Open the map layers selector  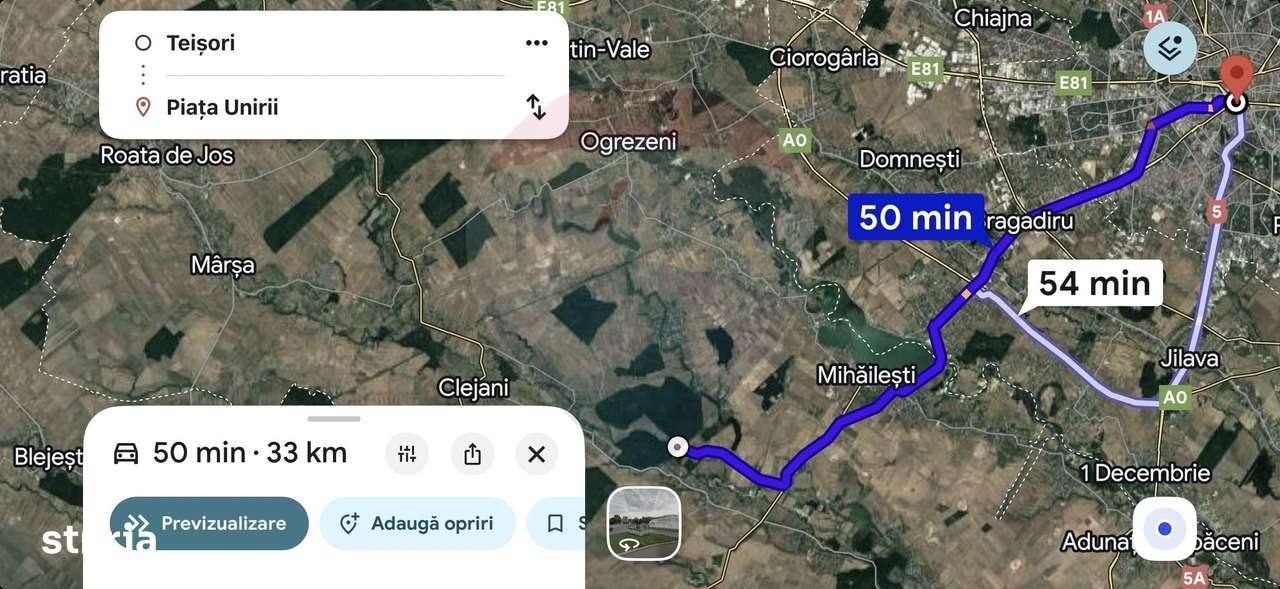pyautogui.click(x=1169, y=47)
